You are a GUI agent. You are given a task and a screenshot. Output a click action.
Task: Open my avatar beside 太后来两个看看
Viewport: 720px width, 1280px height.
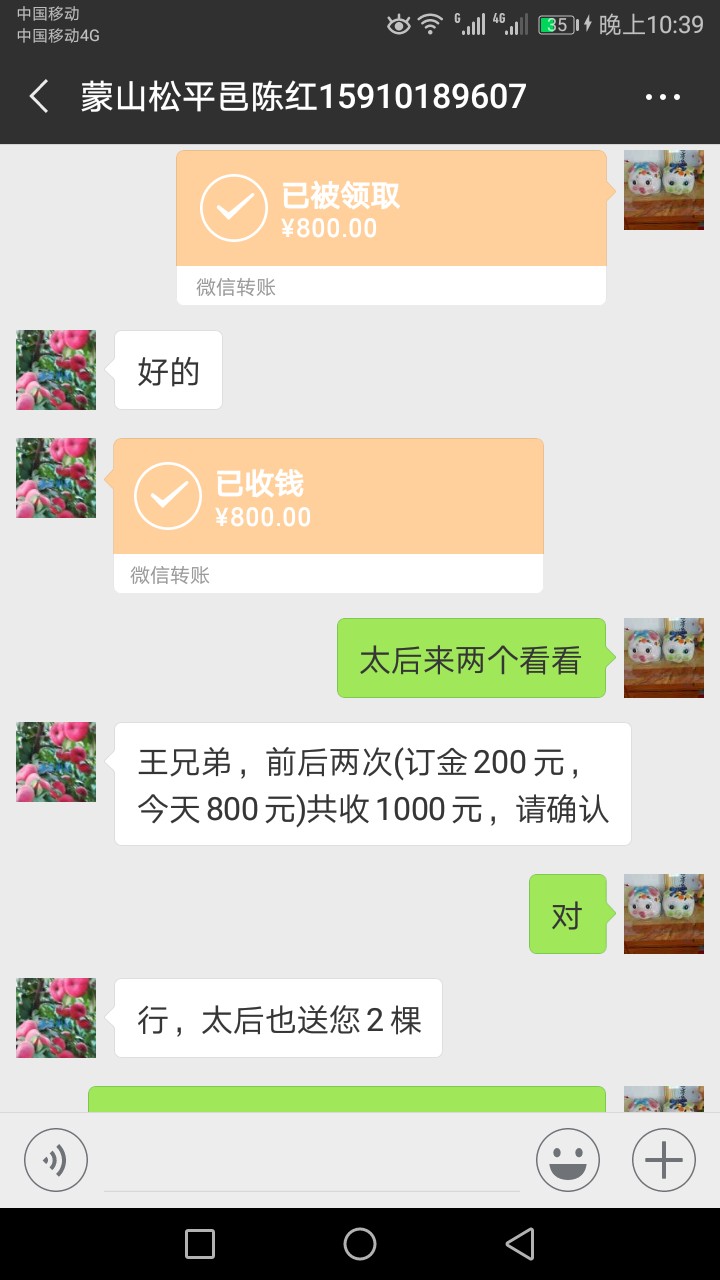pos(664,658)
